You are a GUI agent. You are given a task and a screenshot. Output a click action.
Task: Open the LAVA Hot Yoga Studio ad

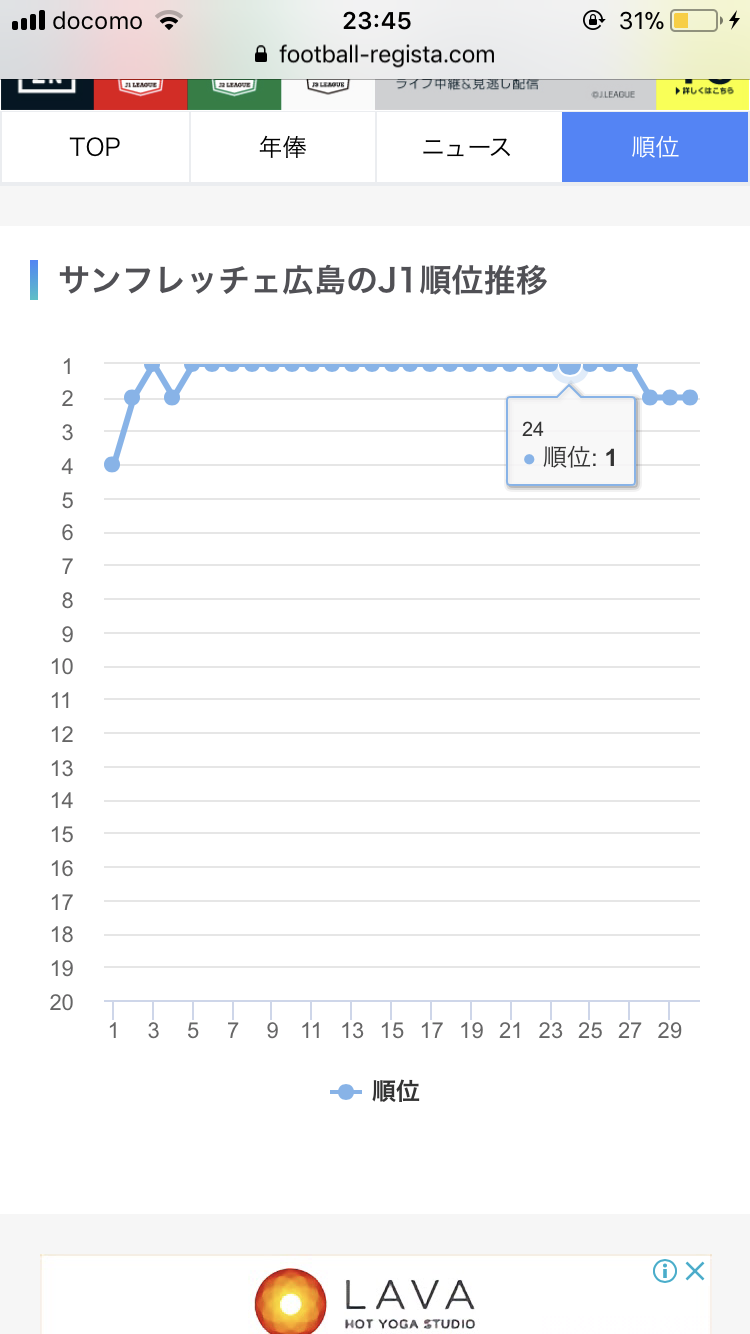(375, 1296)
